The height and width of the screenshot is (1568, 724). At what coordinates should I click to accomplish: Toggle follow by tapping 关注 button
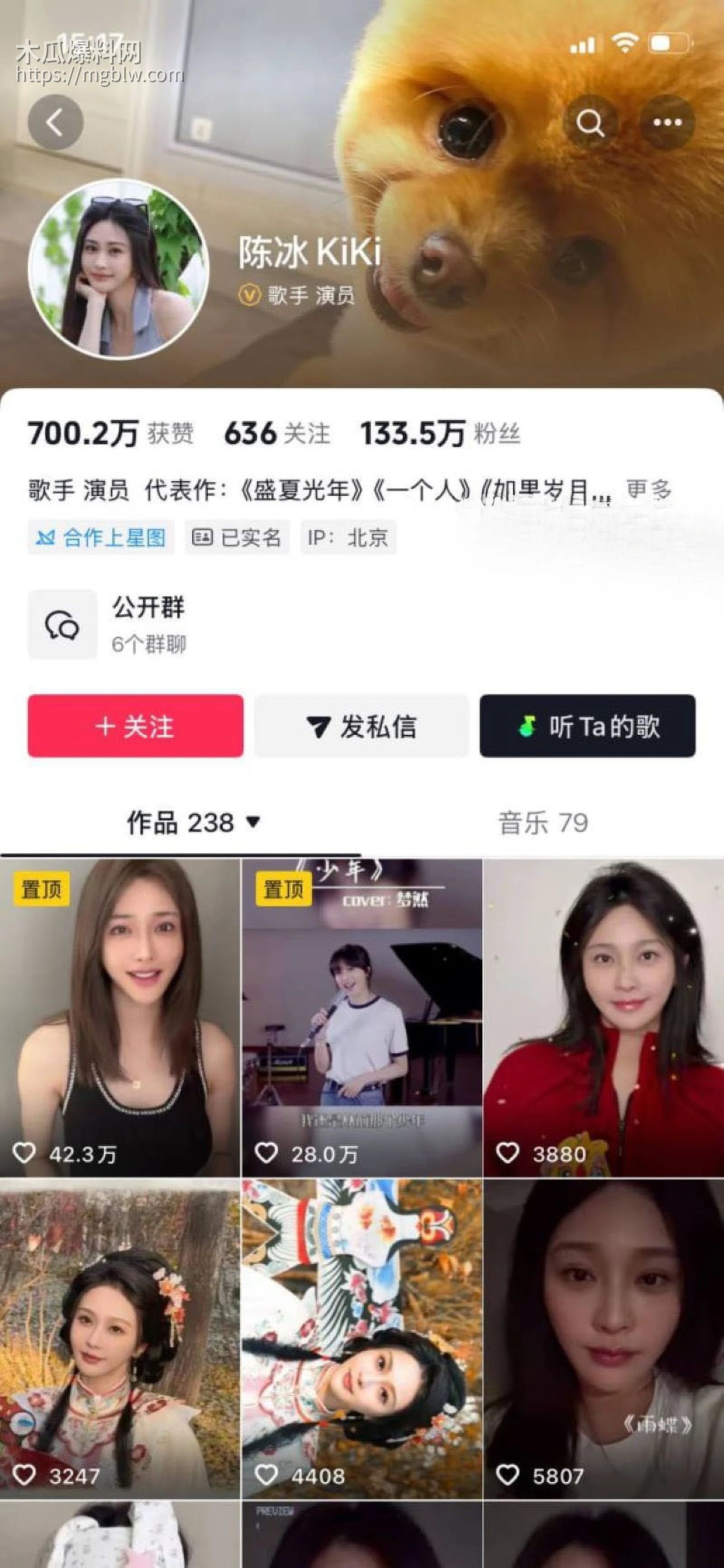tap(136, 726)
